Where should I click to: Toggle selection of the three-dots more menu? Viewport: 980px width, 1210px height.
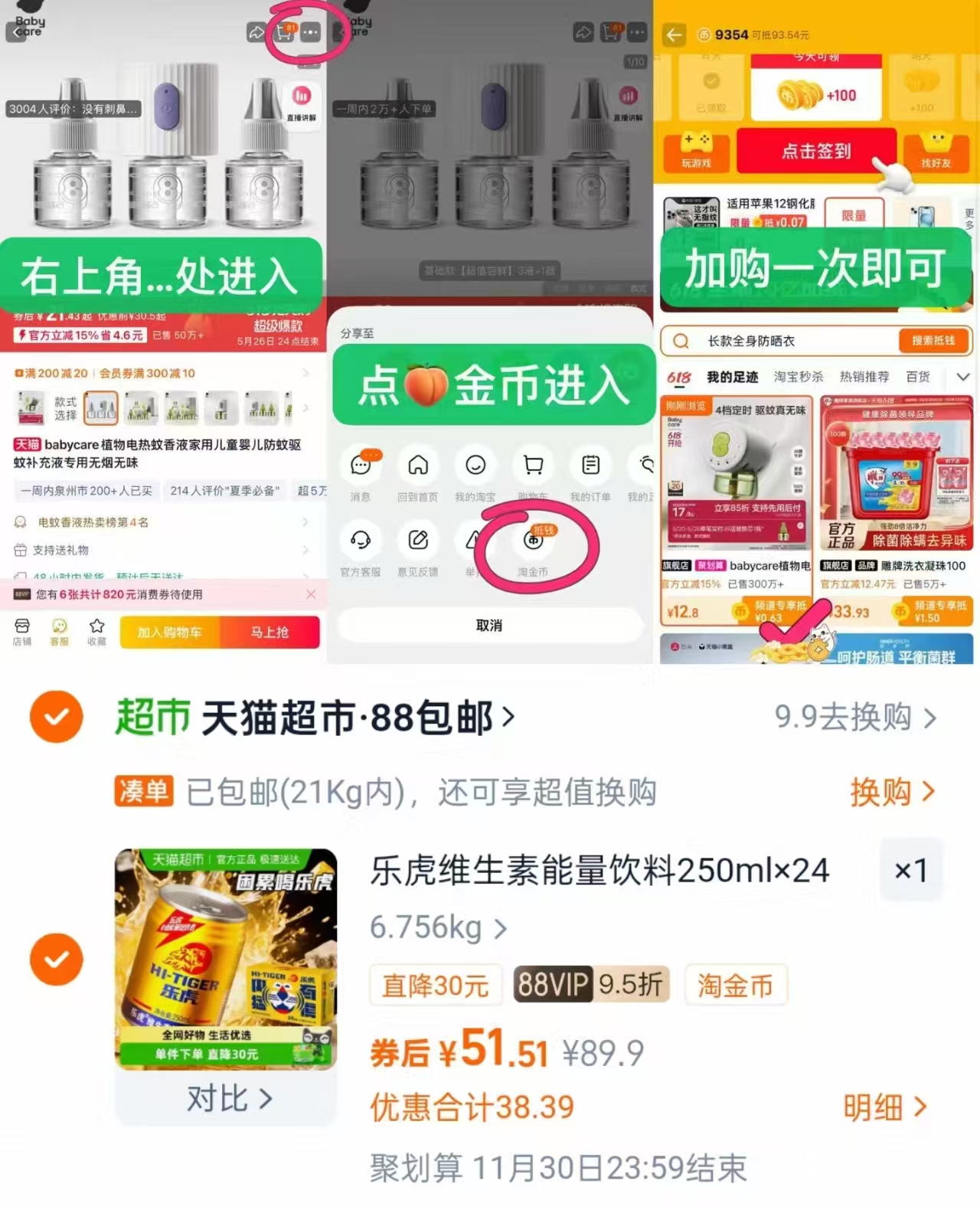[x=310, y=34]
